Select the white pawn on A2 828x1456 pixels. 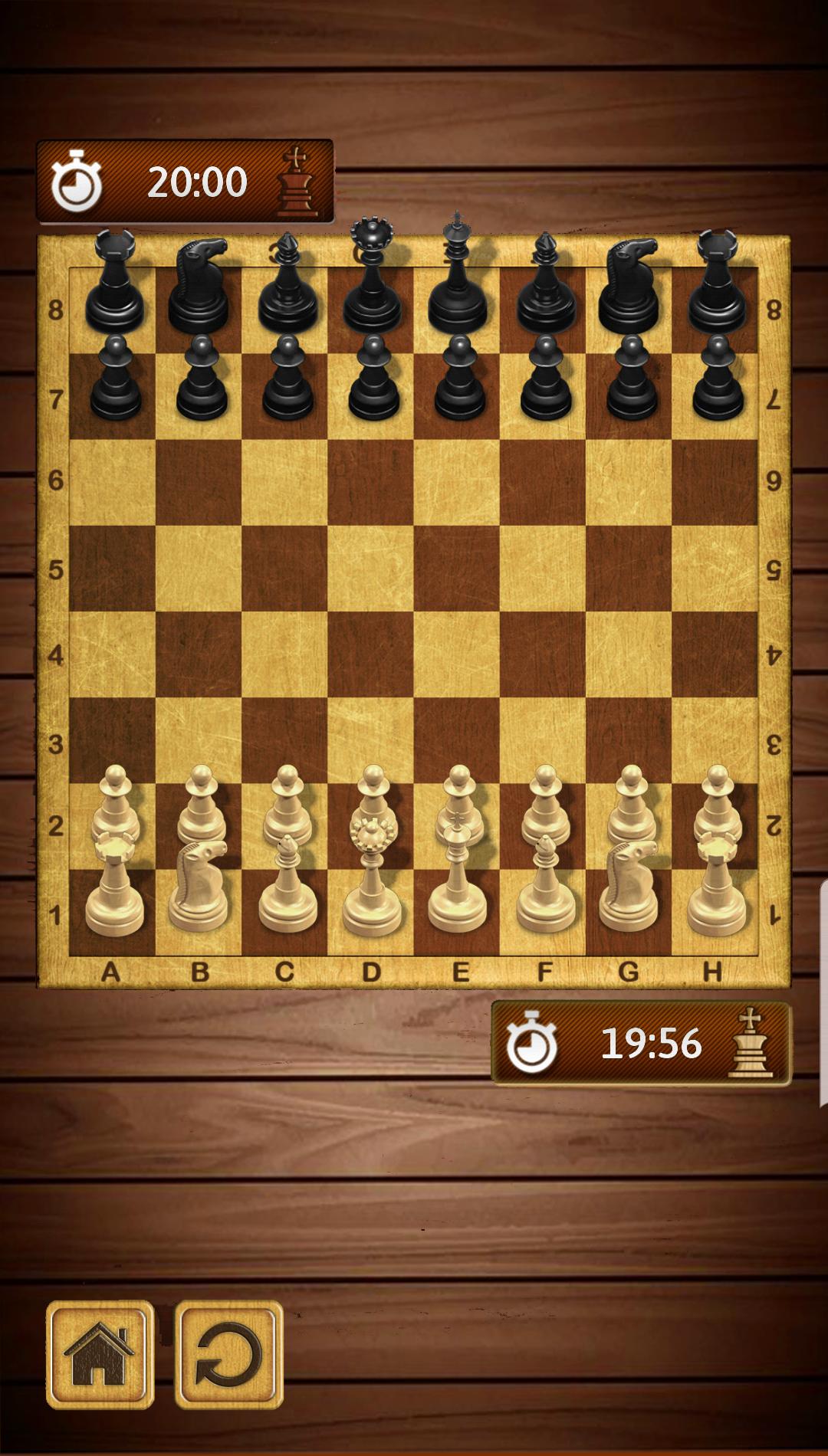tap(115, 805)
